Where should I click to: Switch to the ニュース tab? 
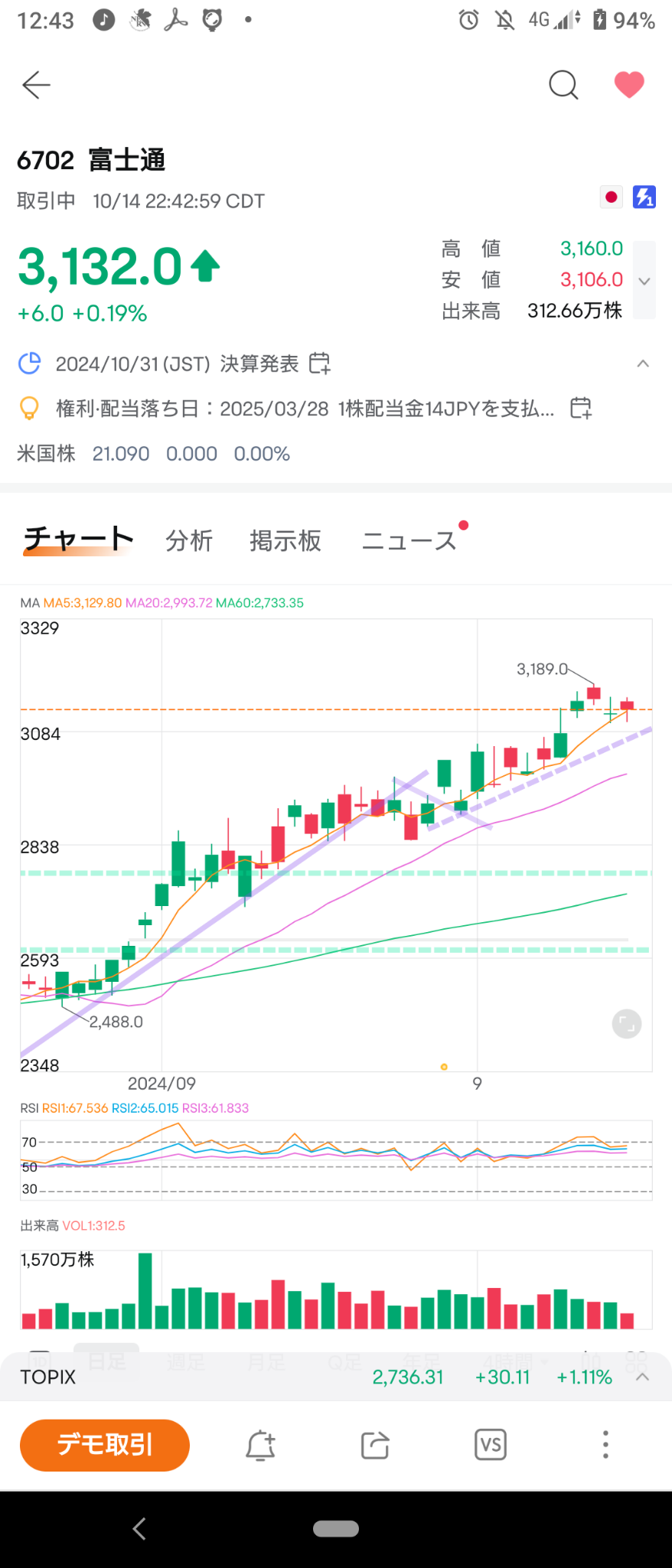(409, 540)
